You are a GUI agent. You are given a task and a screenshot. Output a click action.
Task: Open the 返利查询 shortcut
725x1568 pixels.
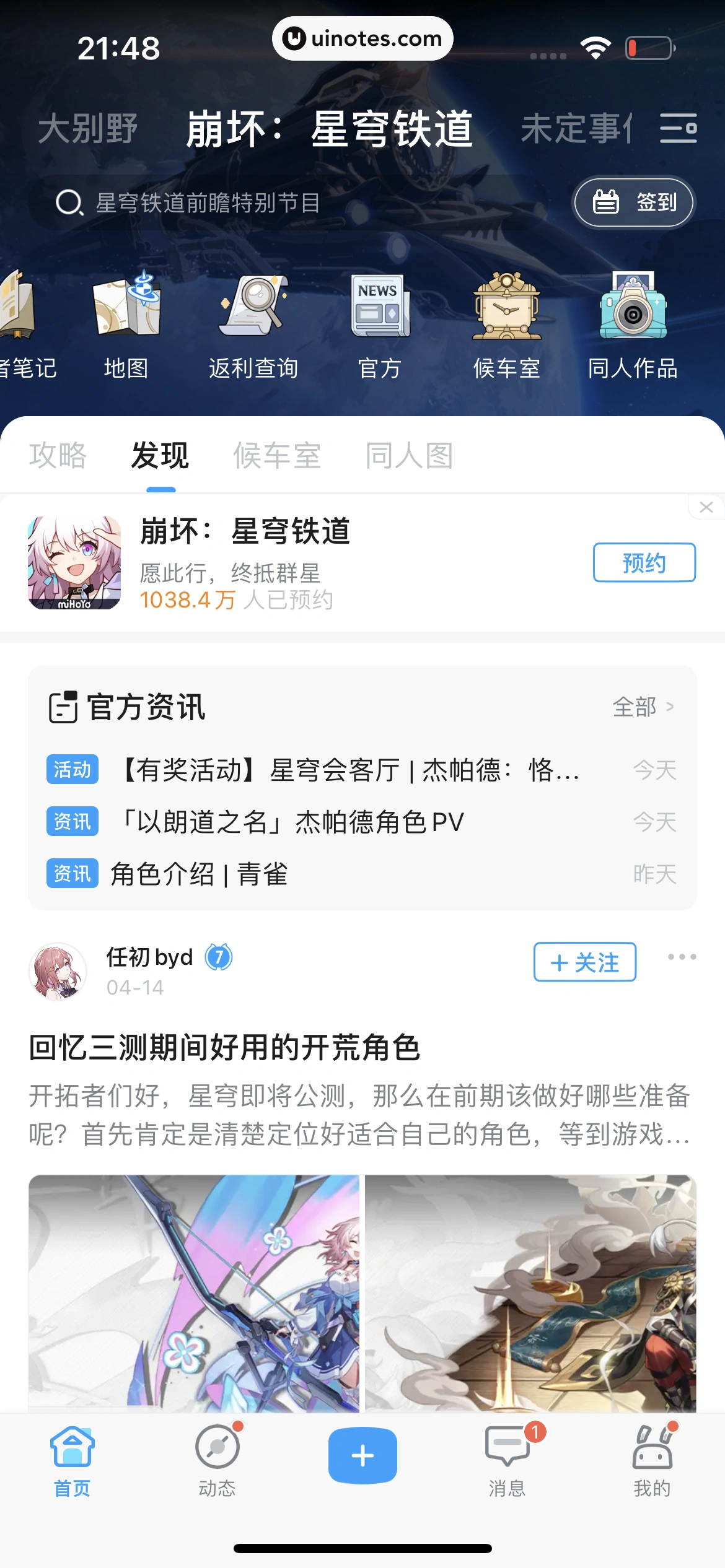coord(253,325)
